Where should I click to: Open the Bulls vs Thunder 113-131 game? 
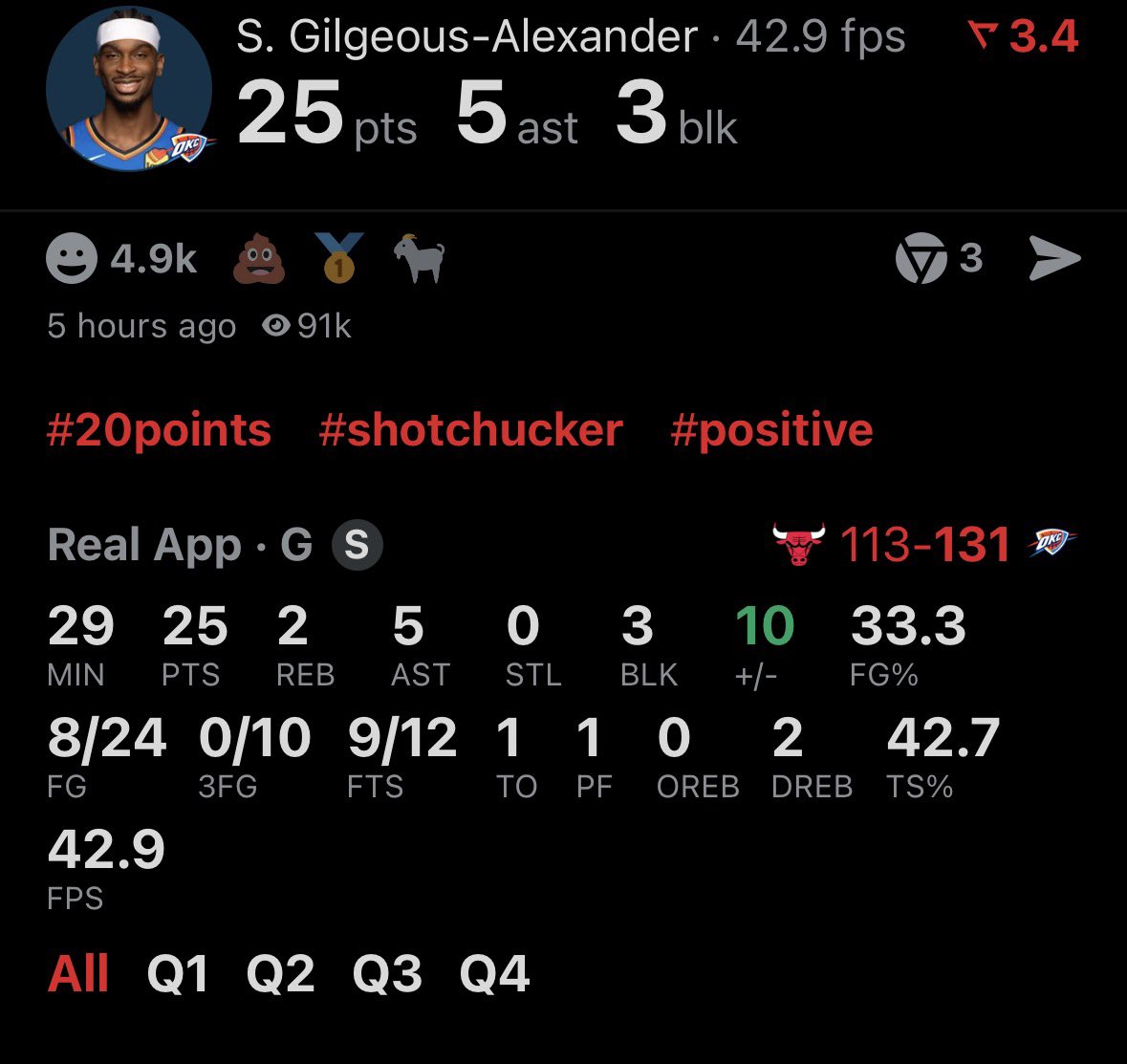[924, 545]
